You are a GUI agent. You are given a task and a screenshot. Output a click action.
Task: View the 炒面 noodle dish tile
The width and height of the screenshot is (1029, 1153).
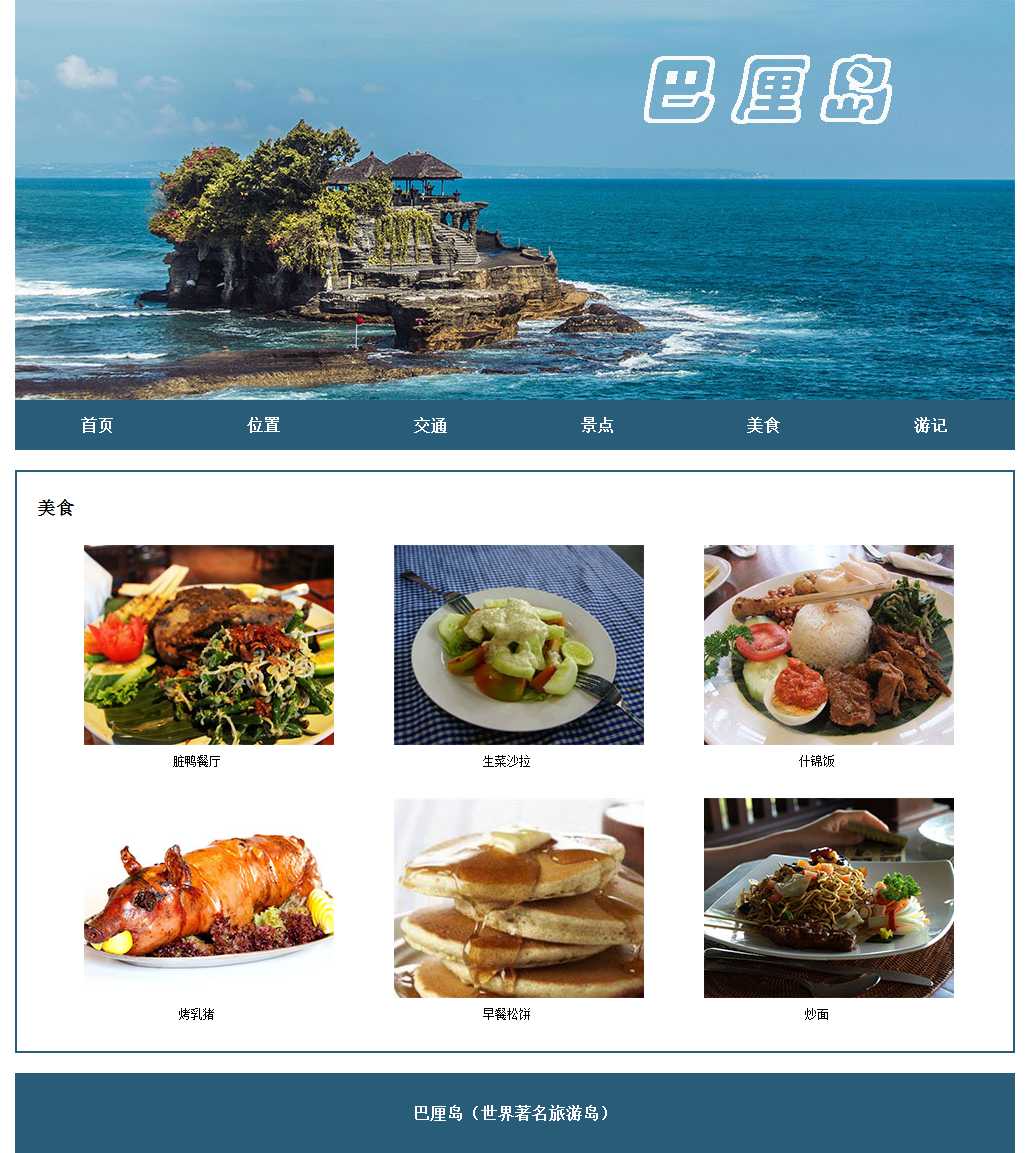(x=829, y=898)
